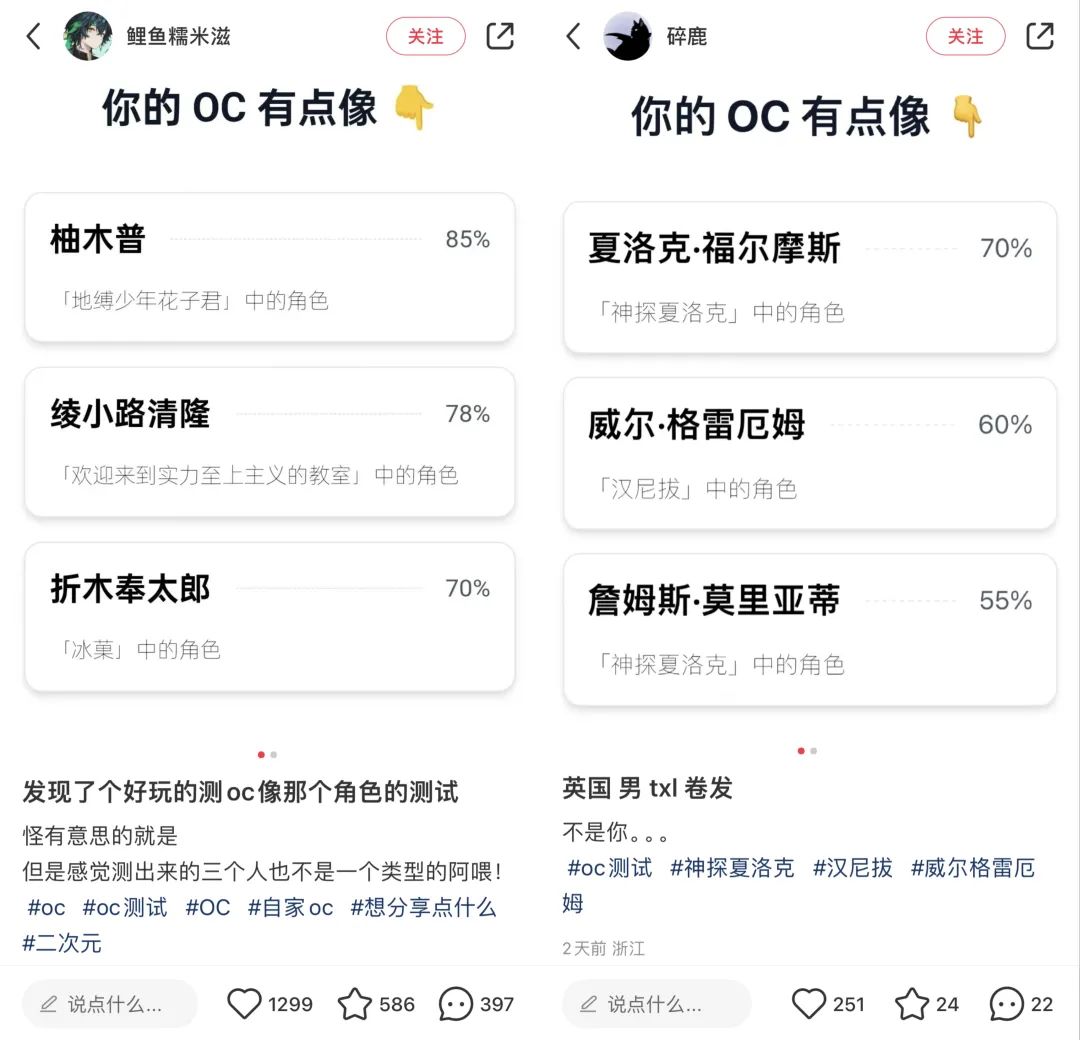Write a comment on 碎鹿's post

pos(655,1004)
